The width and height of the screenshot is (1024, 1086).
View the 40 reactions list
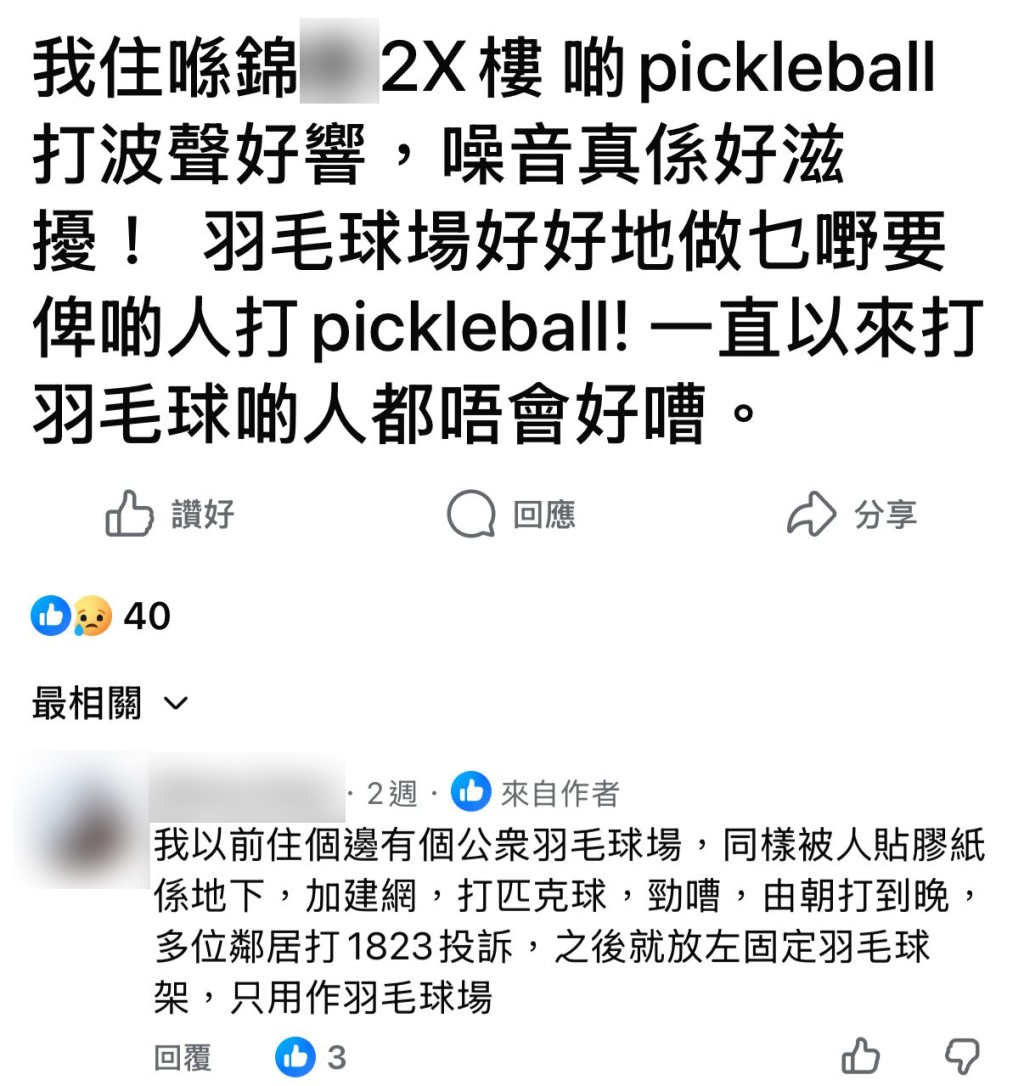[101, 616]
